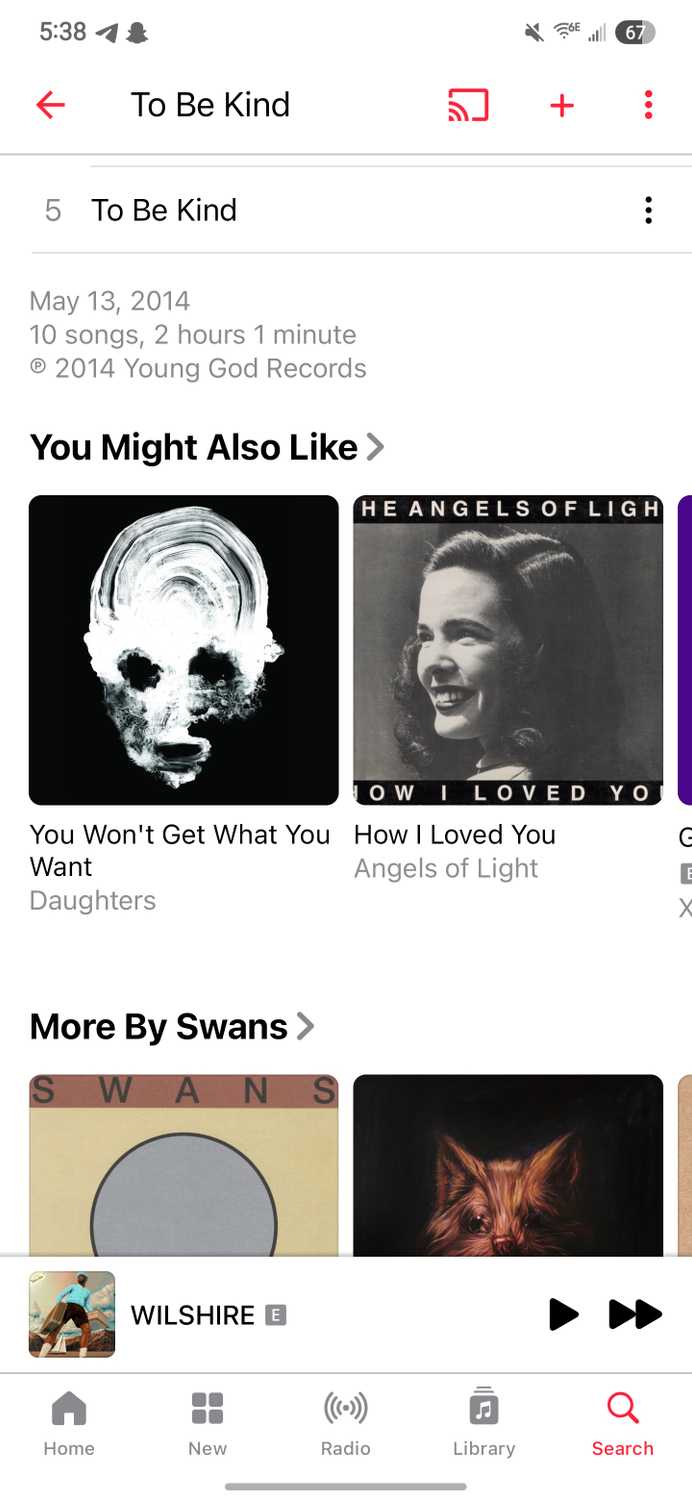Open How I Loved You album
Viewport: 692px width, 1500px height.
tap(508, 650)
